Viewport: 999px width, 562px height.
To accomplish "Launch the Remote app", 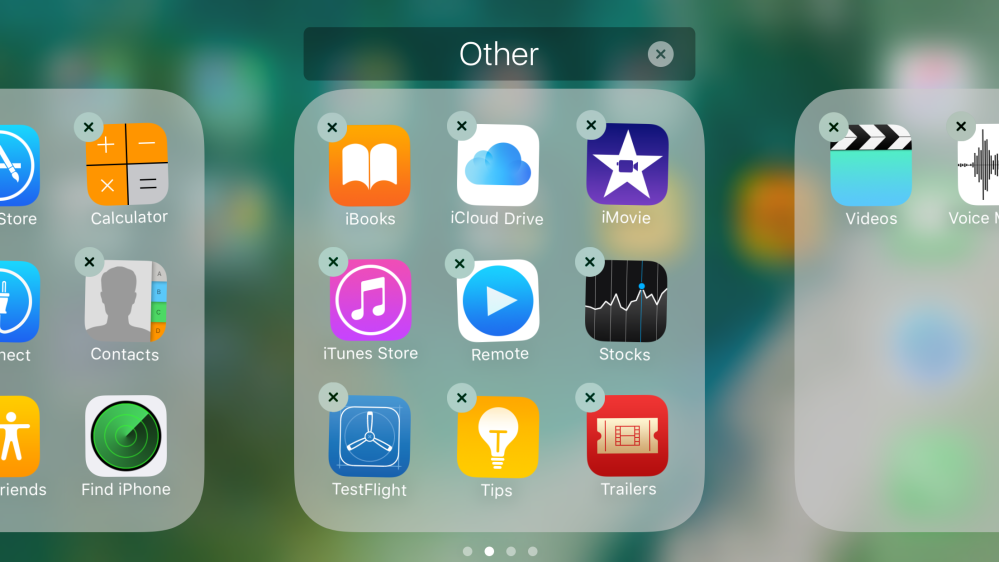I will point(498,301).
